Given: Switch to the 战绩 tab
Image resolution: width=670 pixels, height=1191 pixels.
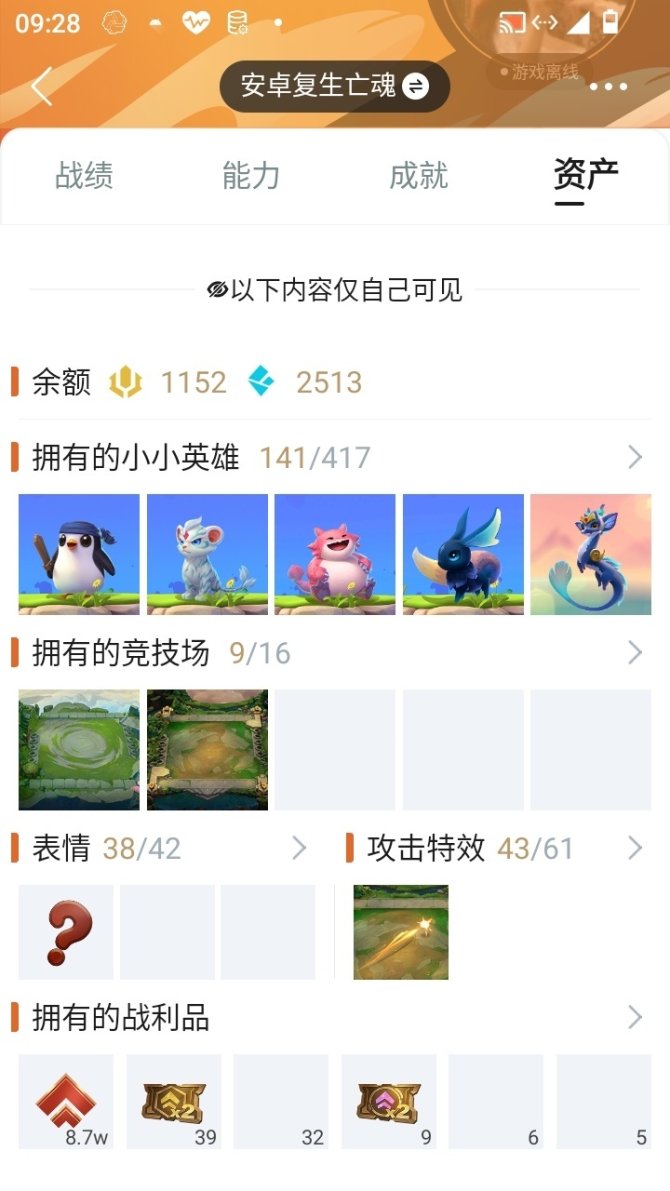Looking at the screenshot, I should click(84, 176).
